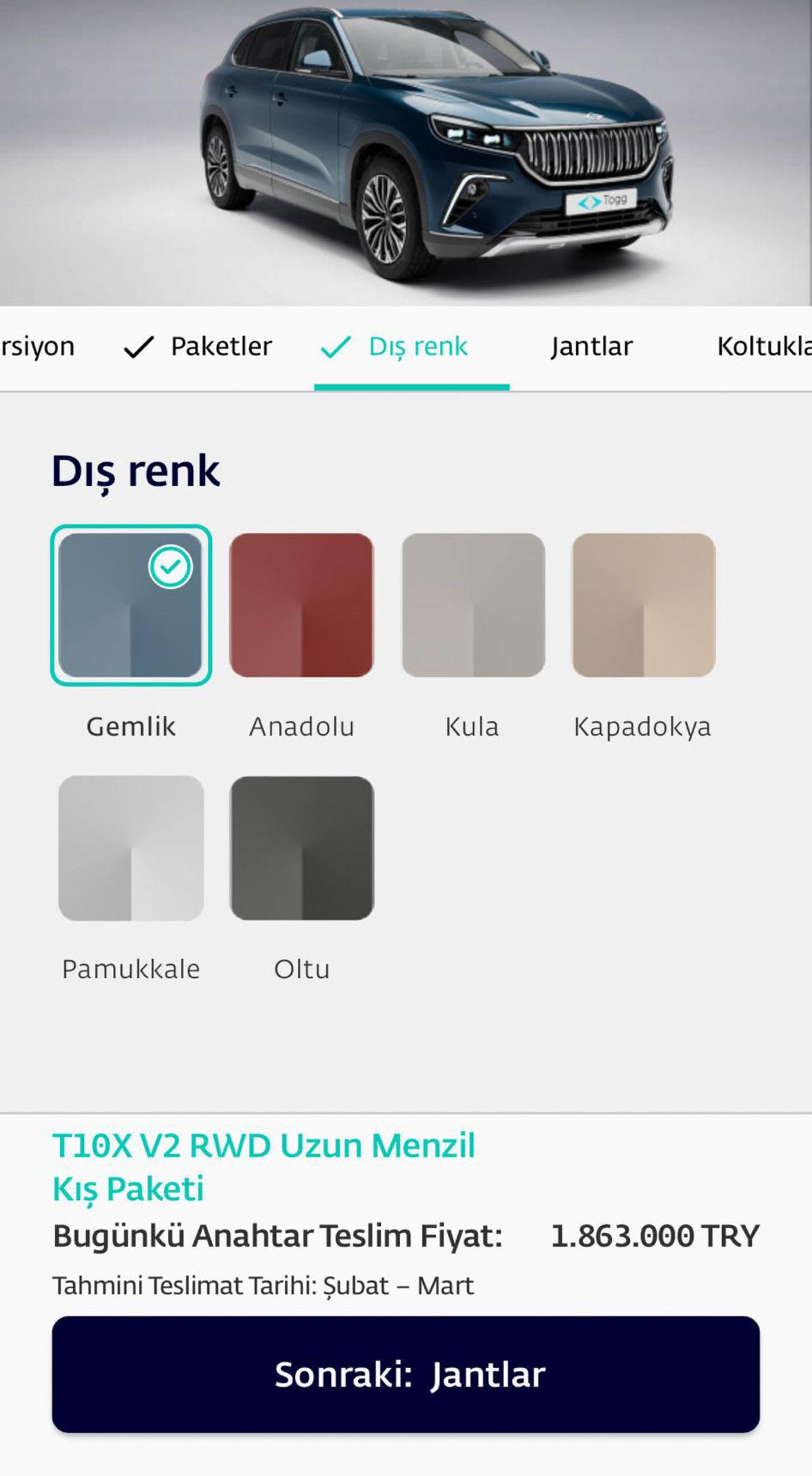Tap the Sonraki: Jantlar button

pos(406,1374)
